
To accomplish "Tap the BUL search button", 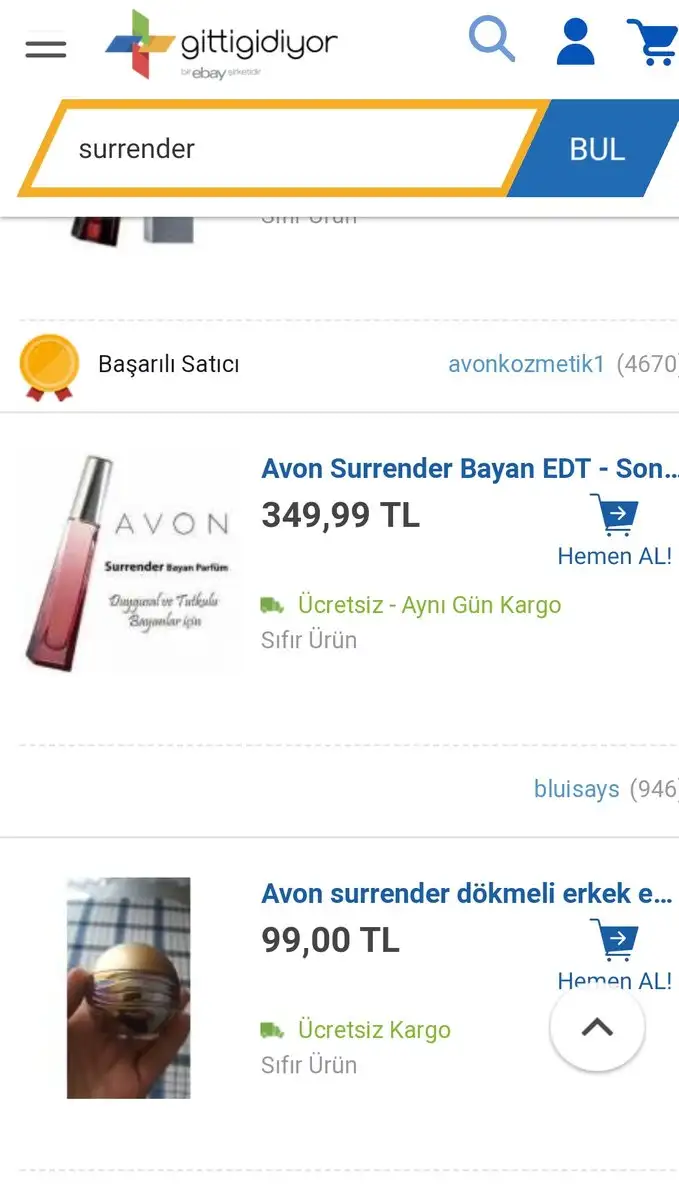I will tap(597, 149).
